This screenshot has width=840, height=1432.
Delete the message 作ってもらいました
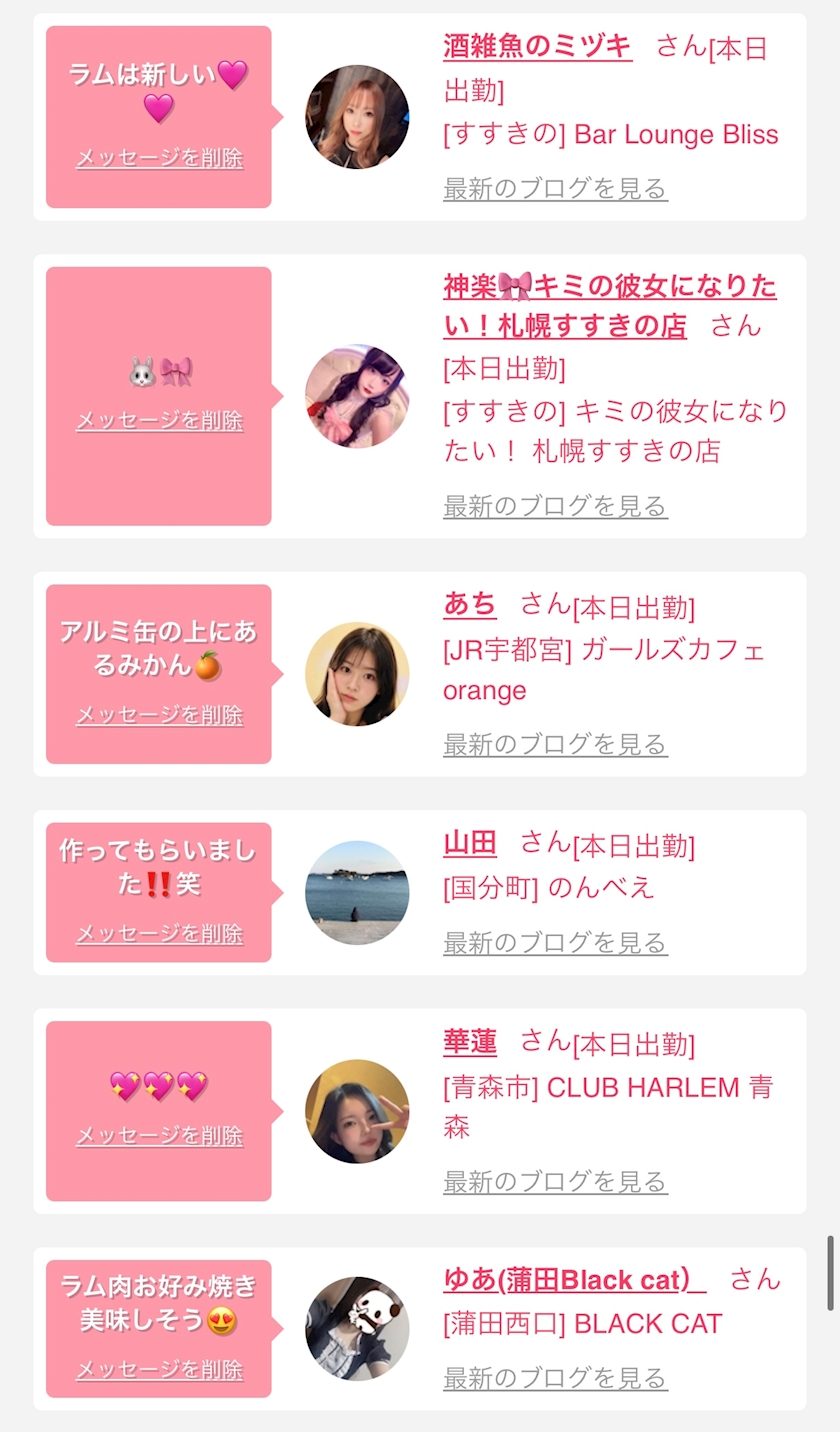click(159, 933)
